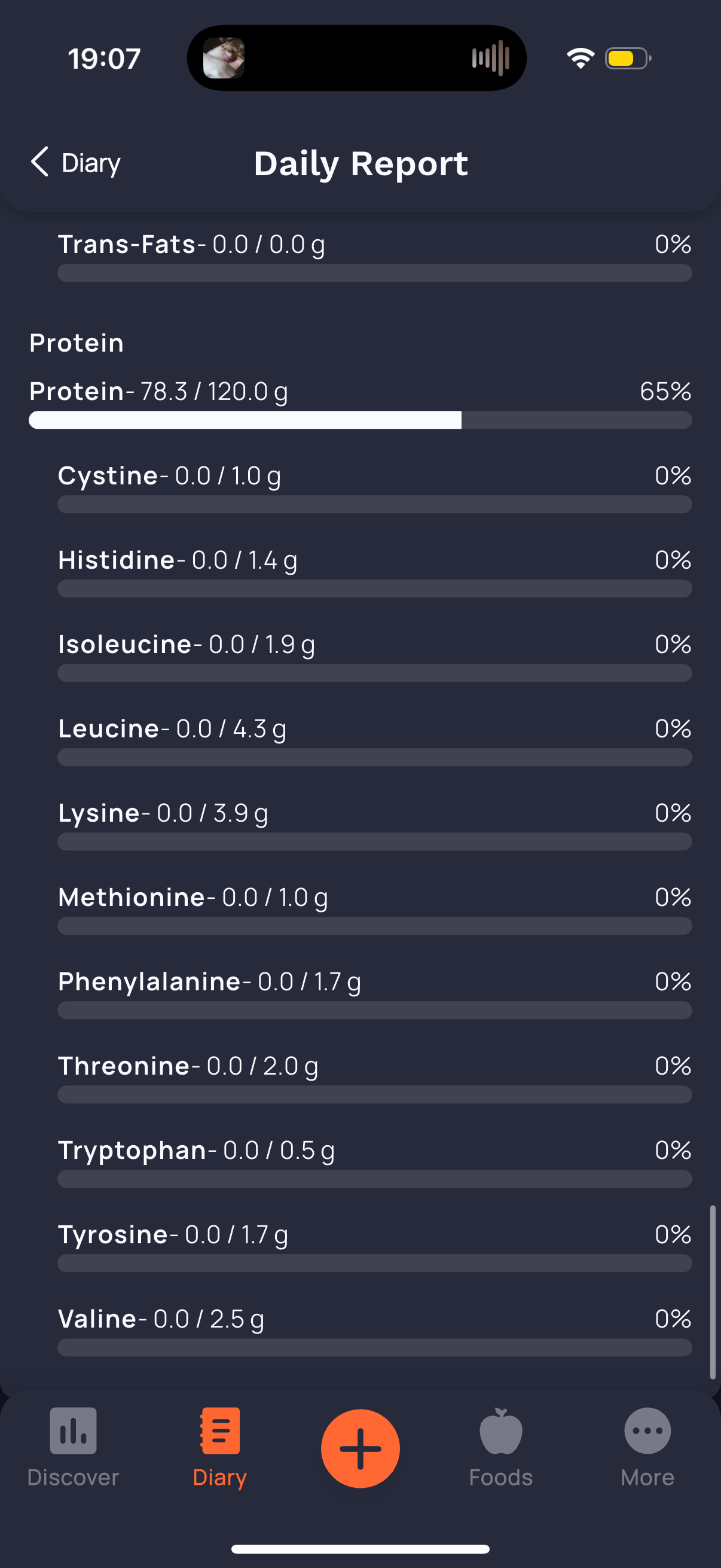Open the Diary tab

(x=219, y=1447)
